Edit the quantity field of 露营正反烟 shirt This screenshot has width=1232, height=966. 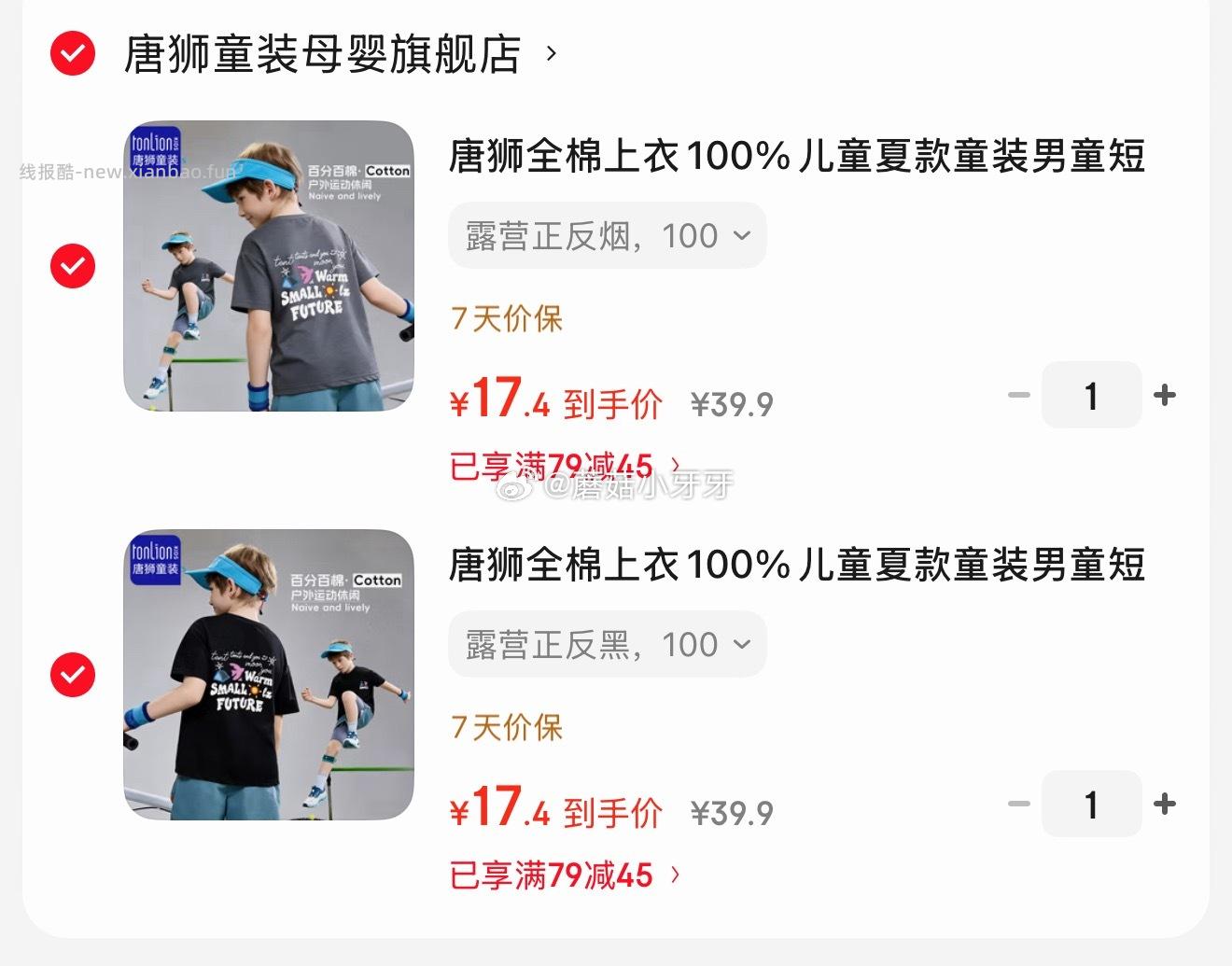1091,396
